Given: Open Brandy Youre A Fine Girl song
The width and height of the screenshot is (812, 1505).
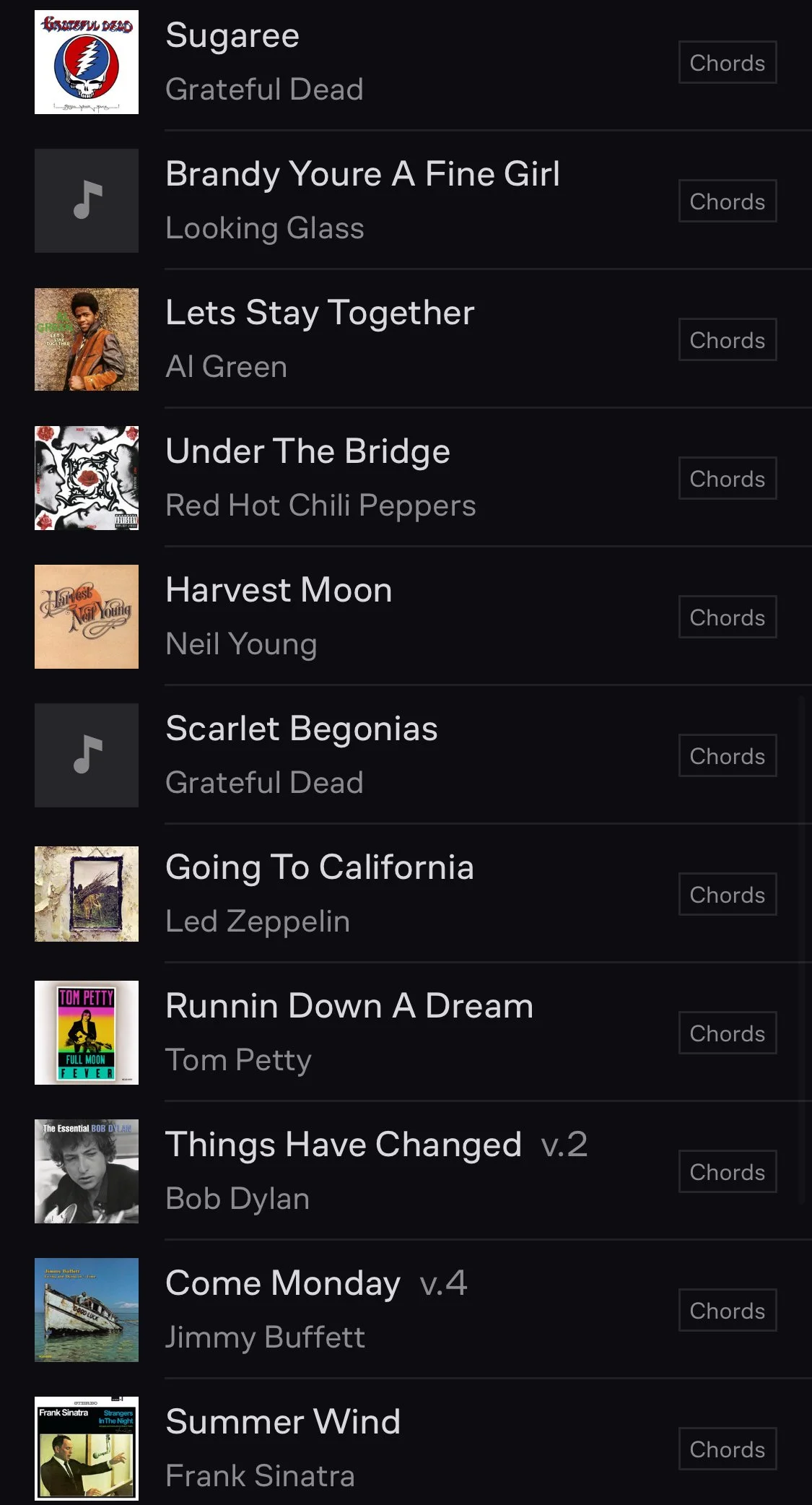Looking at the screenshot, I should tap(406, 201).
